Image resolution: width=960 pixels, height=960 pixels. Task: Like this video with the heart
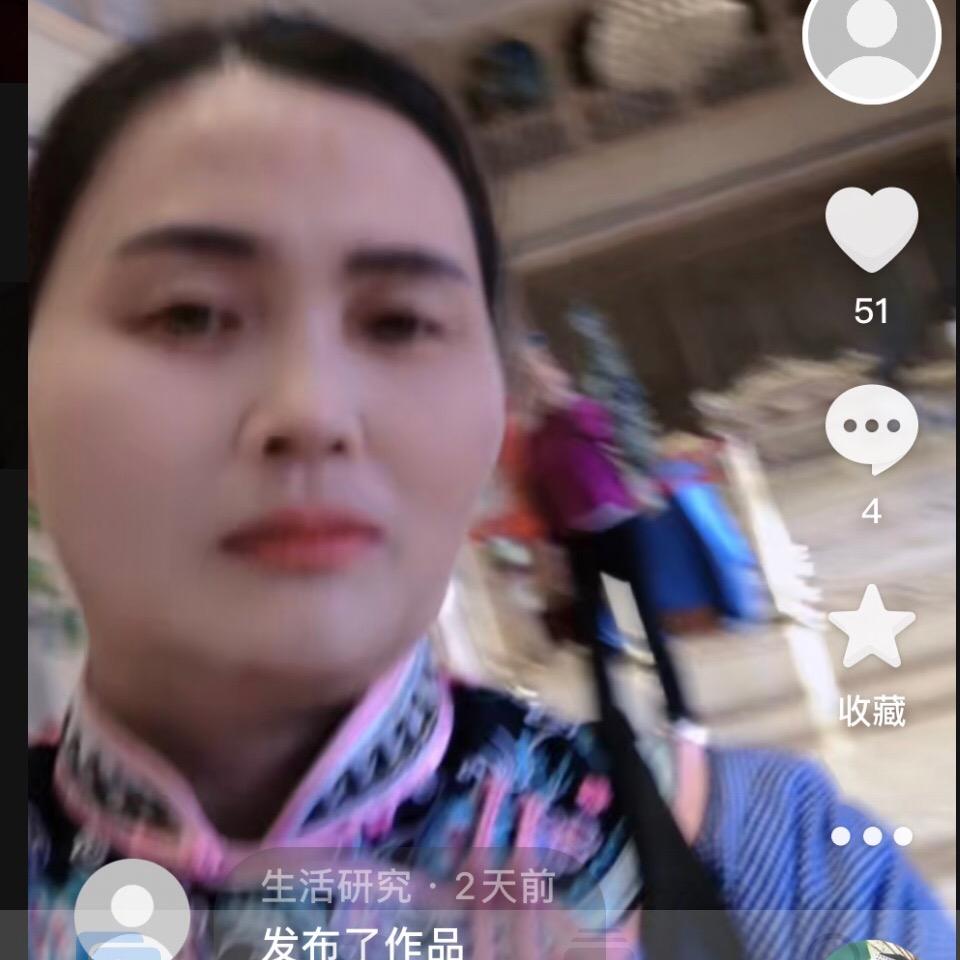[x=872, y=230]
